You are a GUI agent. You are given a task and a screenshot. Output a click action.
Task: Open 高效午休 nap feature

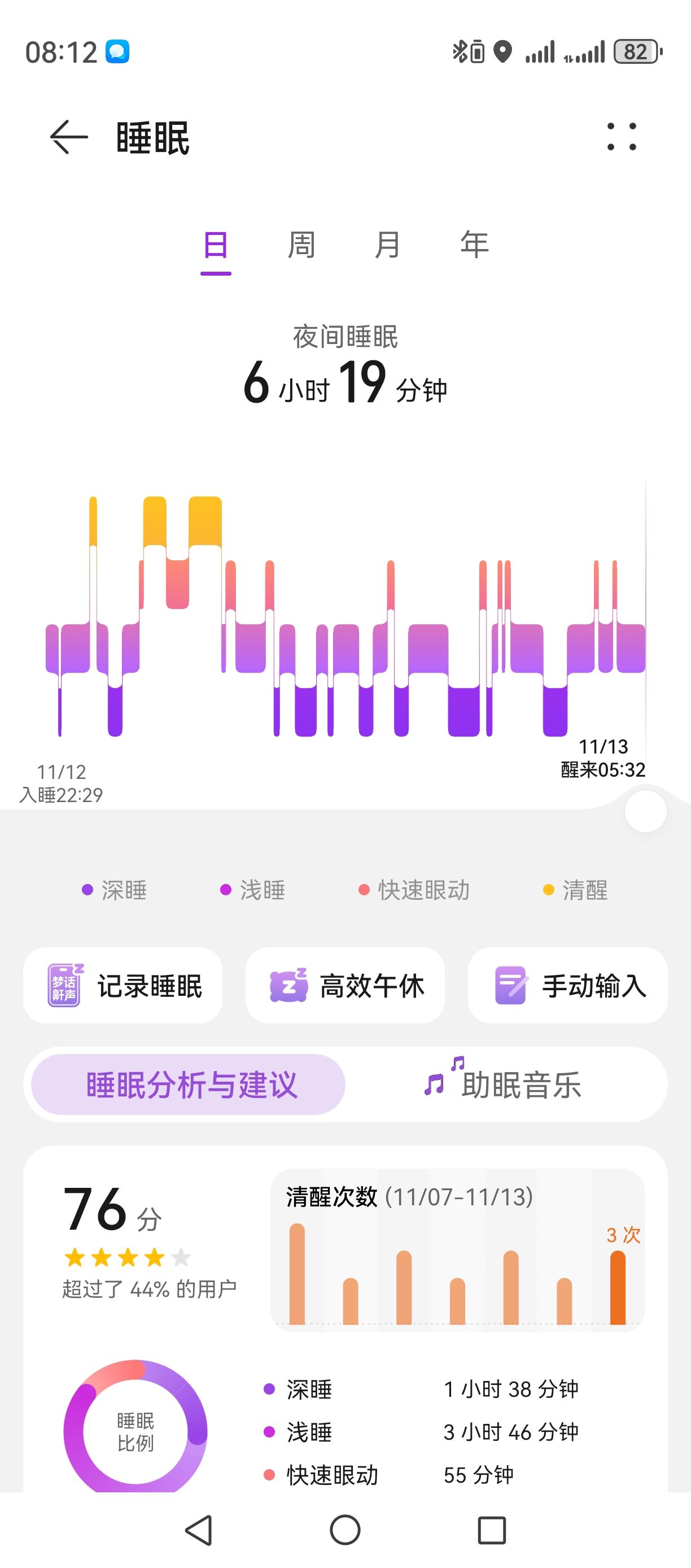(x=345, y=986)
